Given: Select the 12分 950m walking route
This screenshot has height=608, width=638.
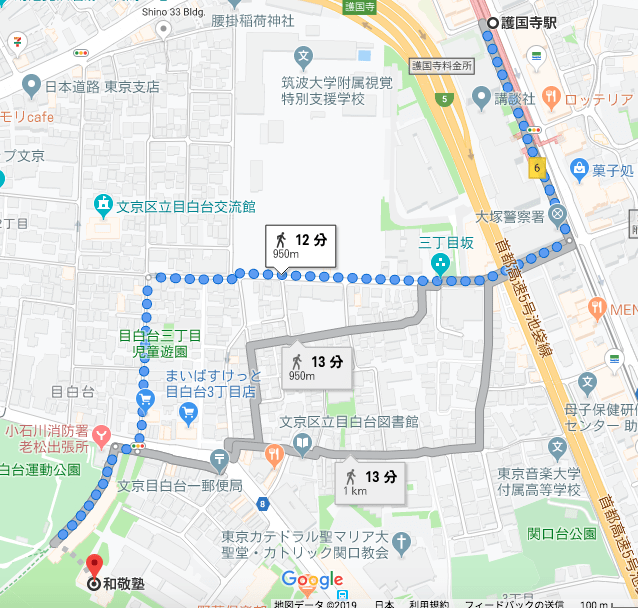Looking at the screenshot, I should tap(300, 244).
